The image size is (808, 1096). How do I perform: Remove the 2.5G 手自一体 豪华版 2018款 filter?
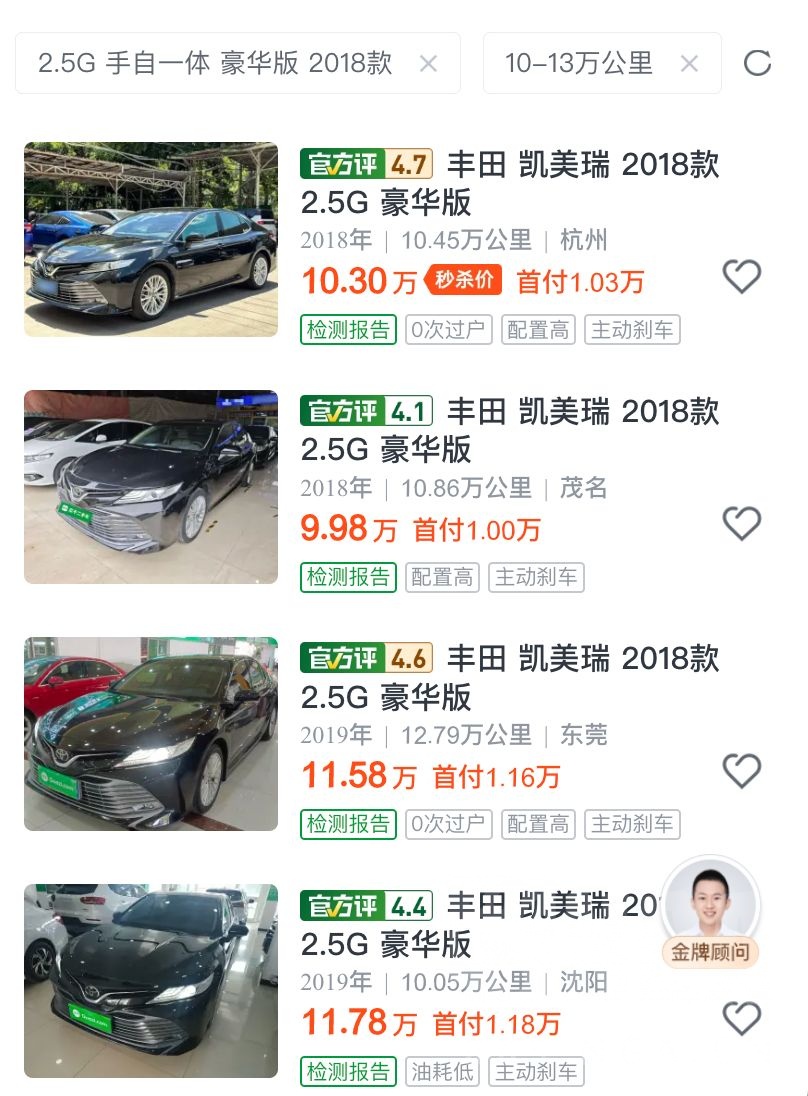(x=428, y=64)
